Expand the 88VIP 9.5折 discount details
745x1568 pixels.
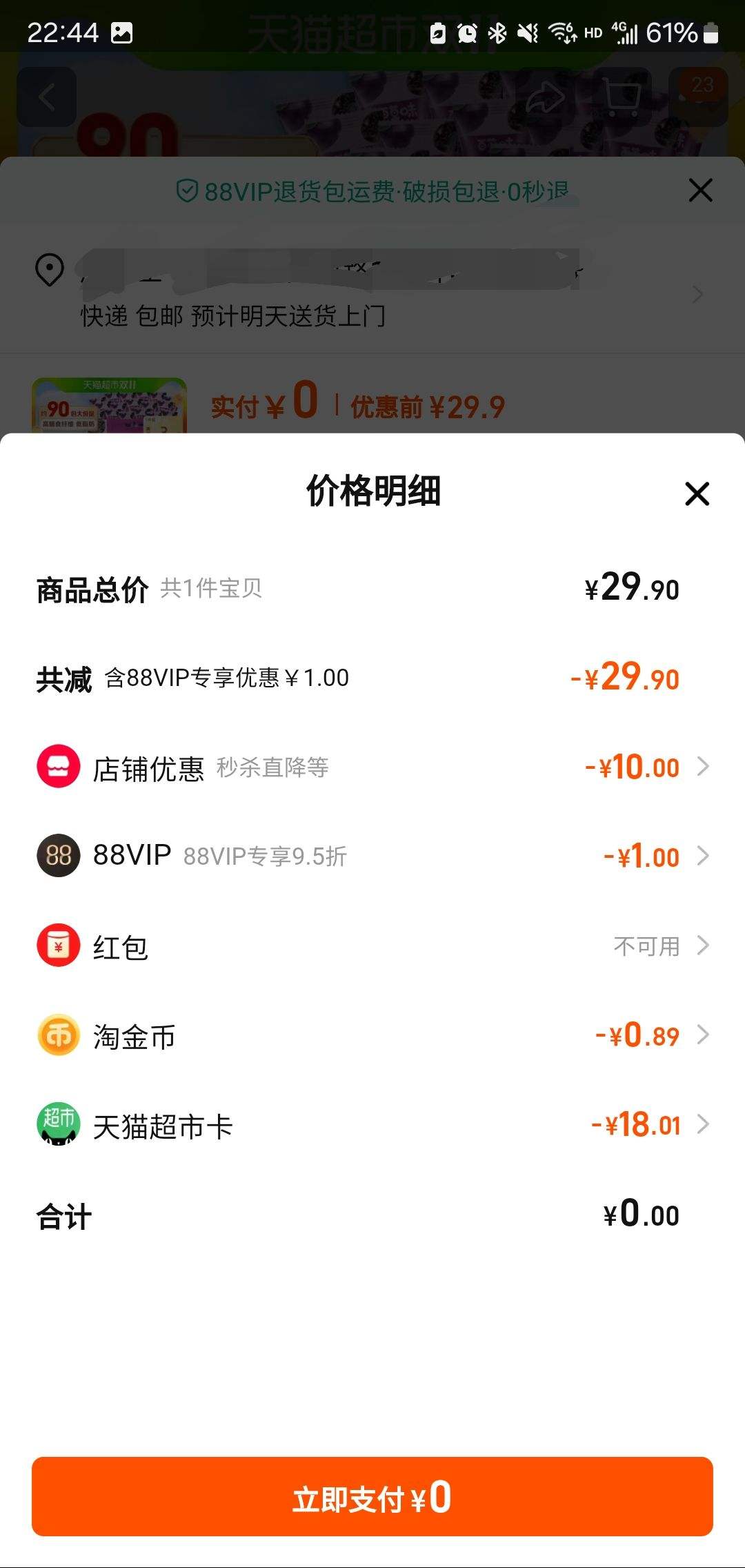point(702,856)
